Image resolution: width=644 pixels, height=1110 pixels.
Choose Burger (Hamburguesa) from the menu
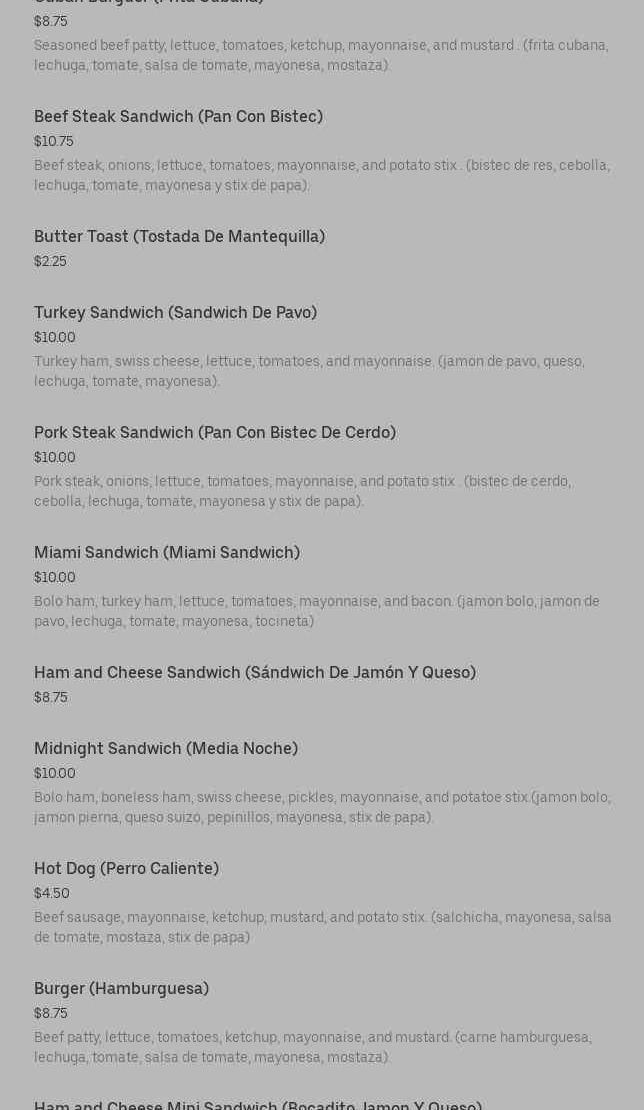[x=121, y=989]
